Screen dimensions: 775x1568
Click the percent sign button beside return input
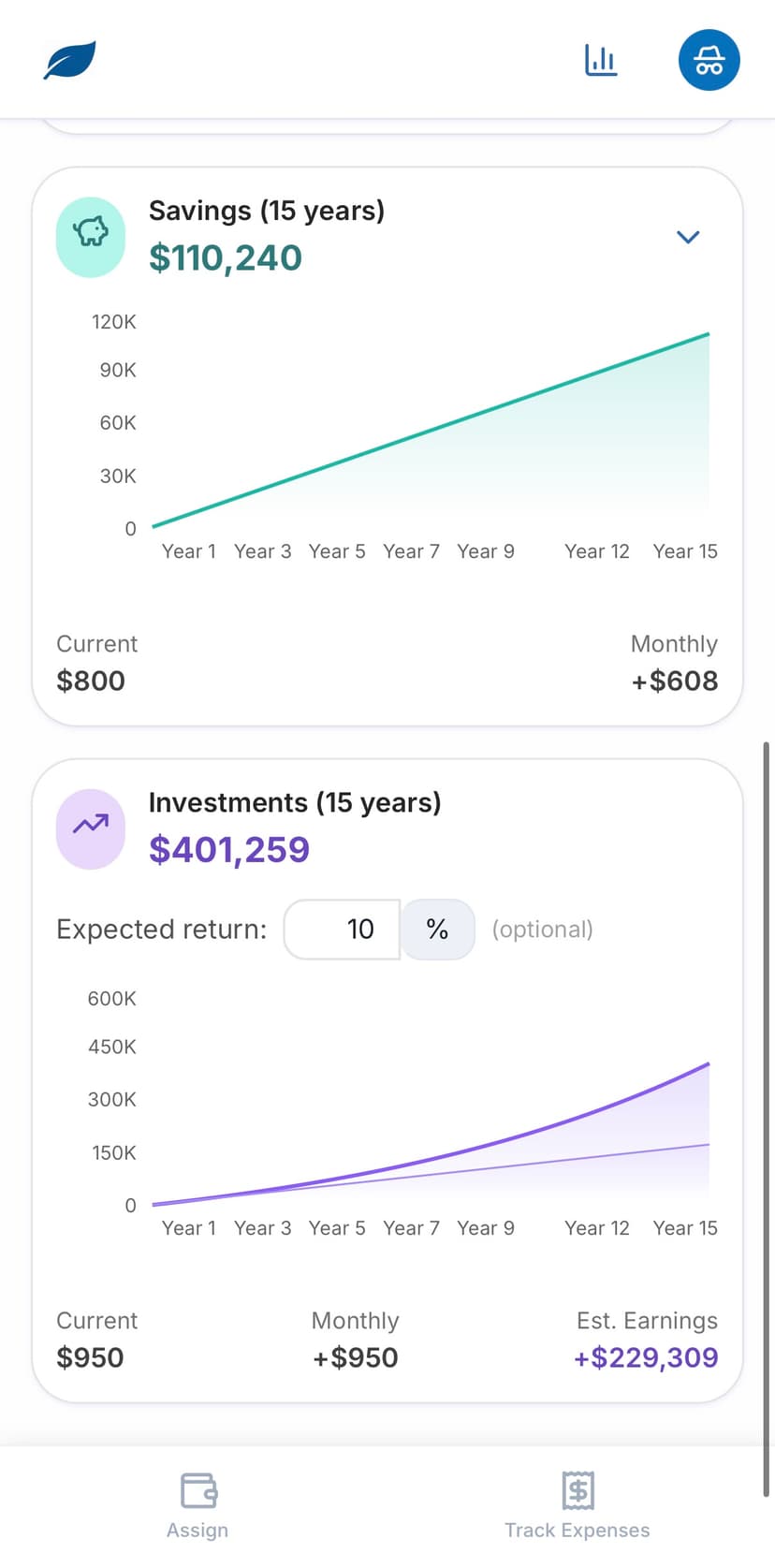coord(437,929)
